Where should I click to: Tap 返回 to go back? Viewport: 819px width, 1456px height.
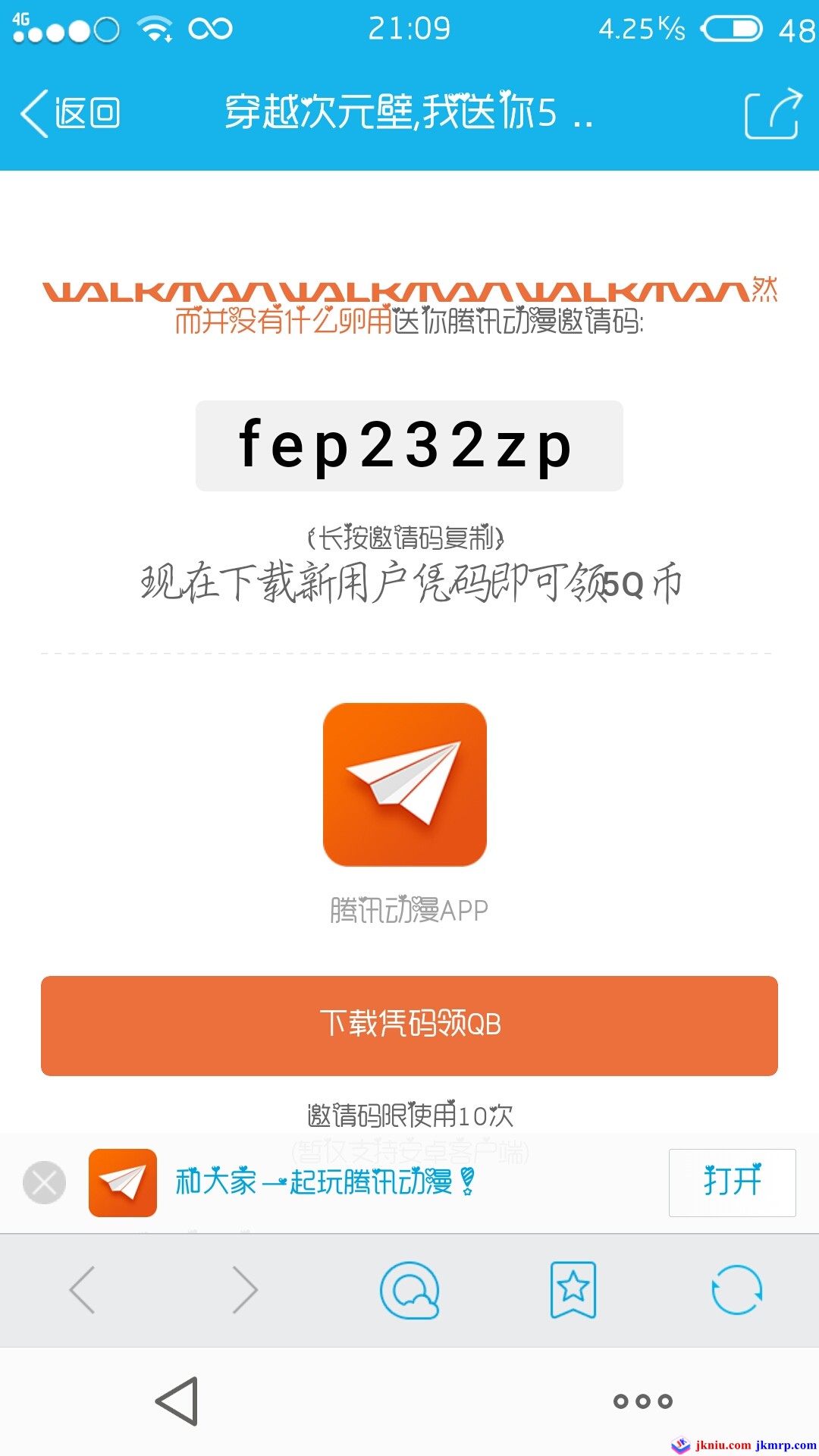coord(71,114)
